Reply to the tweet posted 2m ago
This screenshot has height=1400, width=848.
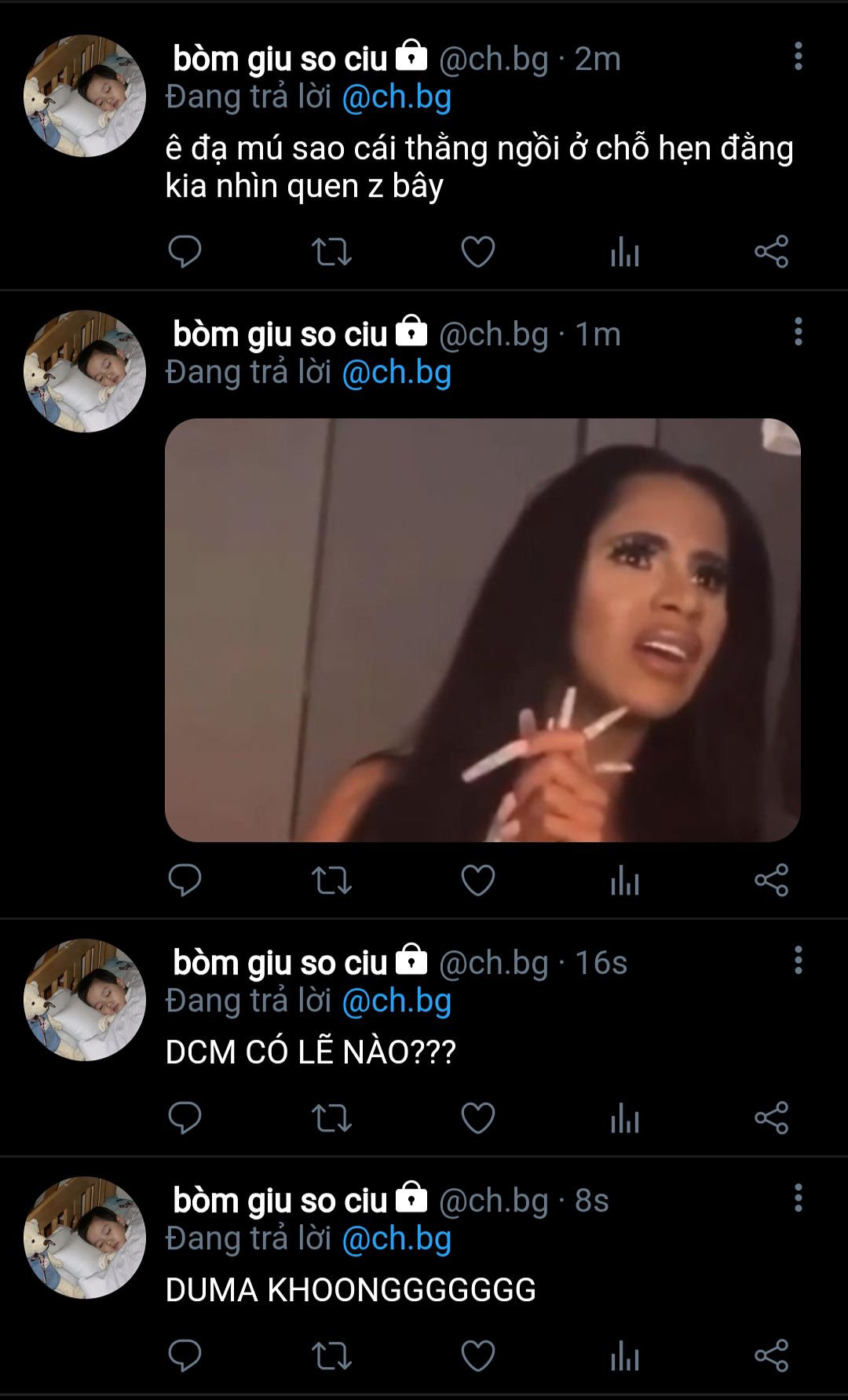point(185,252)
